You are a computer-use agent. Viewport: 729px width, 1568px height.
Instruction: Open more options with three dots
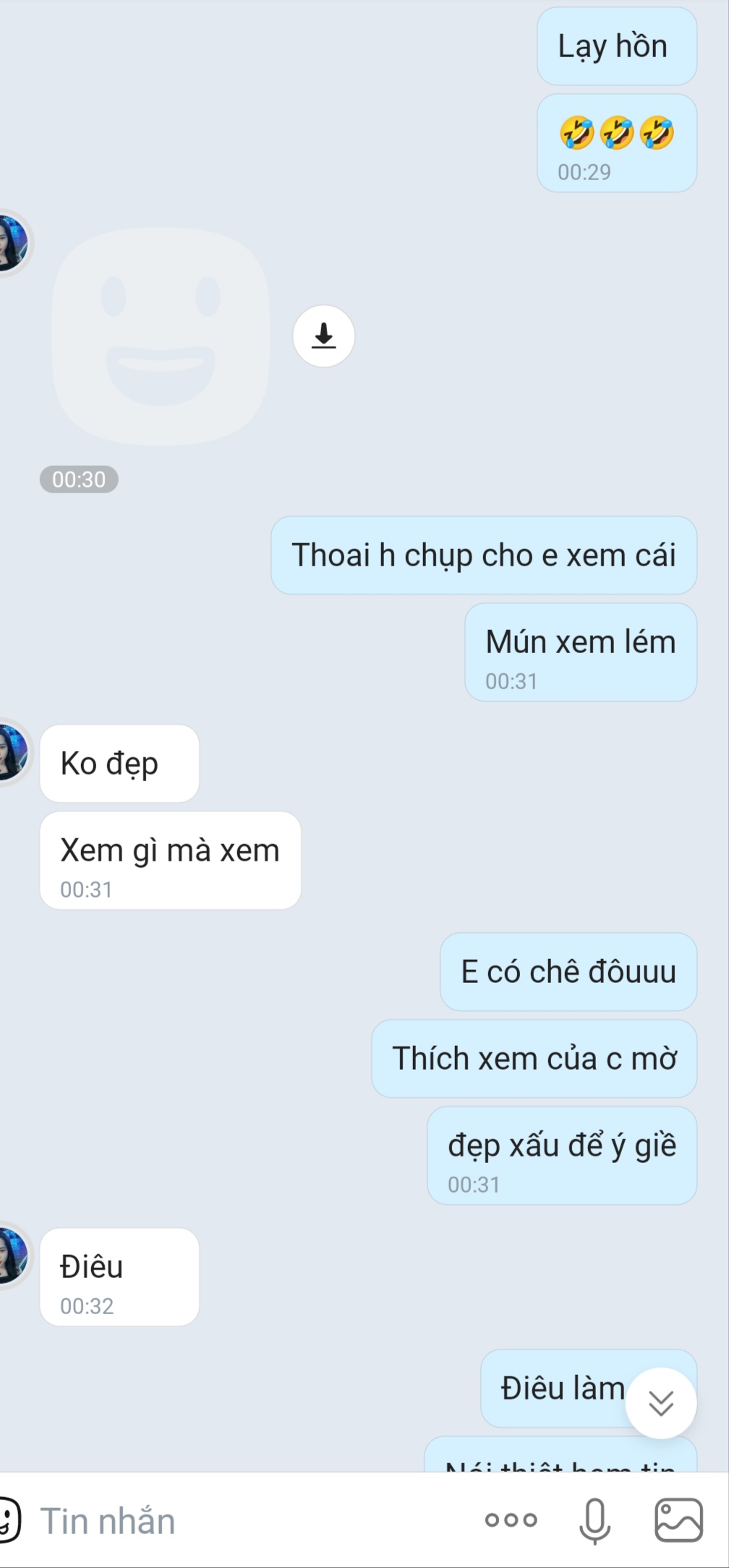coord(511,1520)
